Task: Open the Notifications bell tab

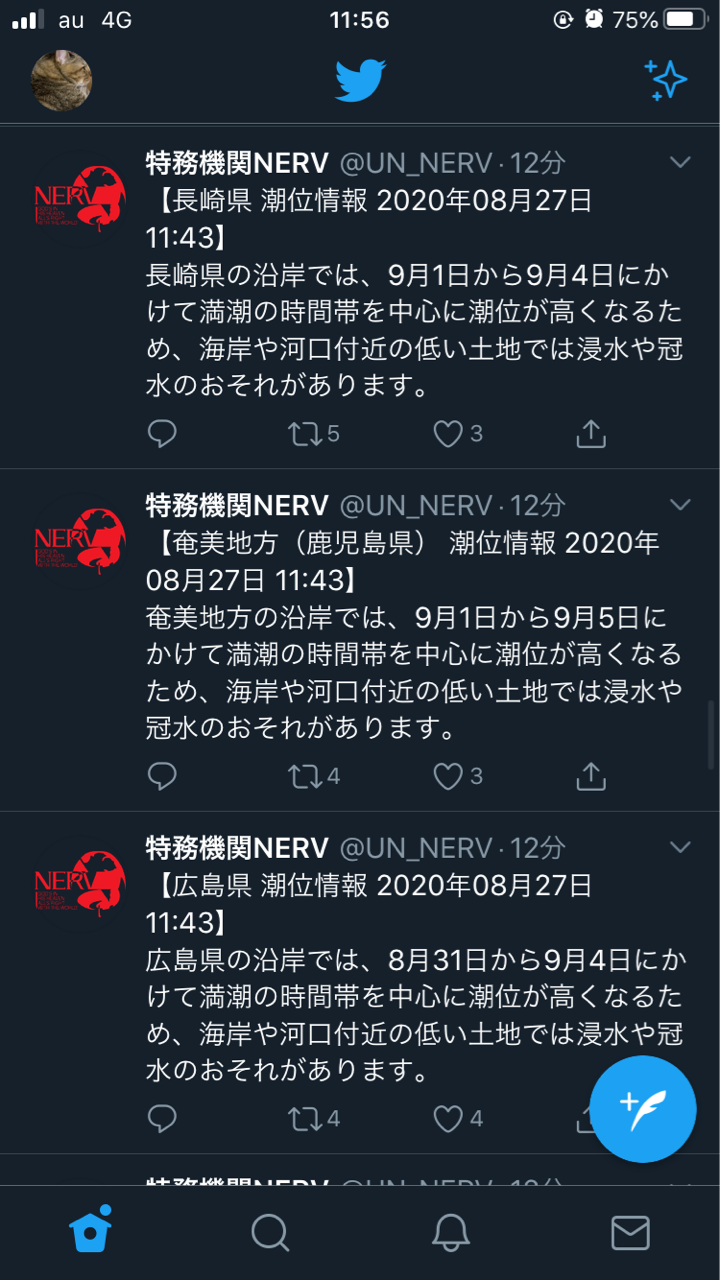Action: (451, 1232)
